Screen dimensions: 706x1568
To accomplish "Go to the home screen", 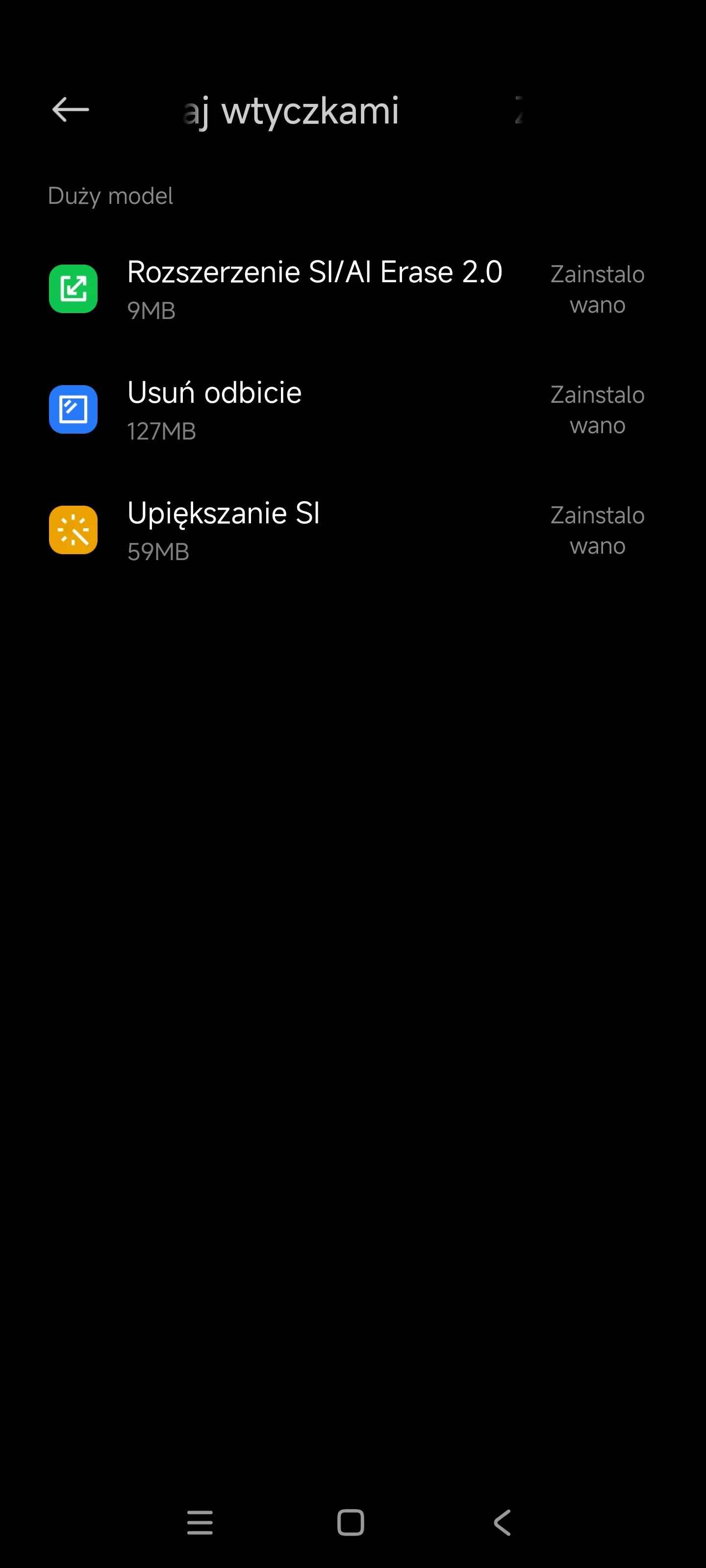I will click(351, 1522).
